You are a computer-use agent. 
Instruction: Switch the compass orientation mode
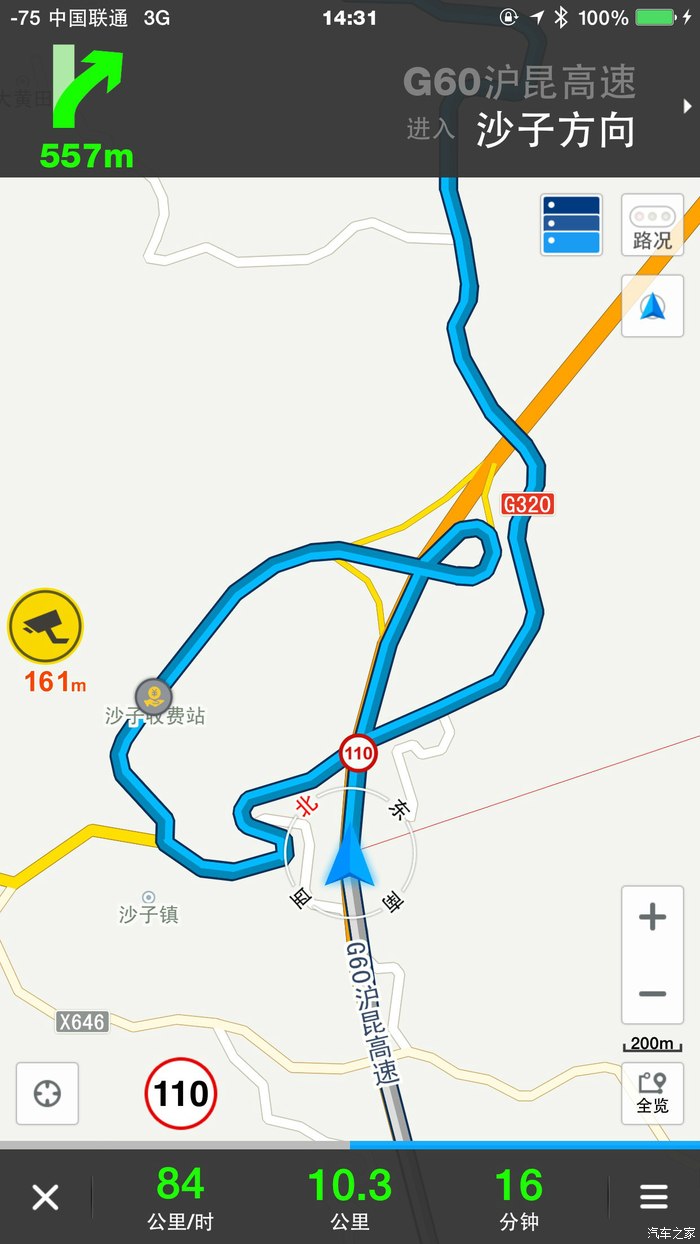click(652, 306)
